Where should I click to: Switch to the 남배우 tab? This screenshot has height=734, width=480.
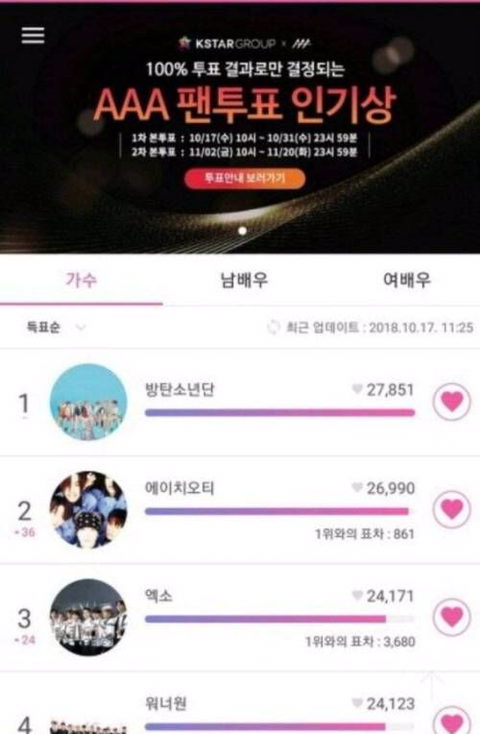tap(244, 280)
